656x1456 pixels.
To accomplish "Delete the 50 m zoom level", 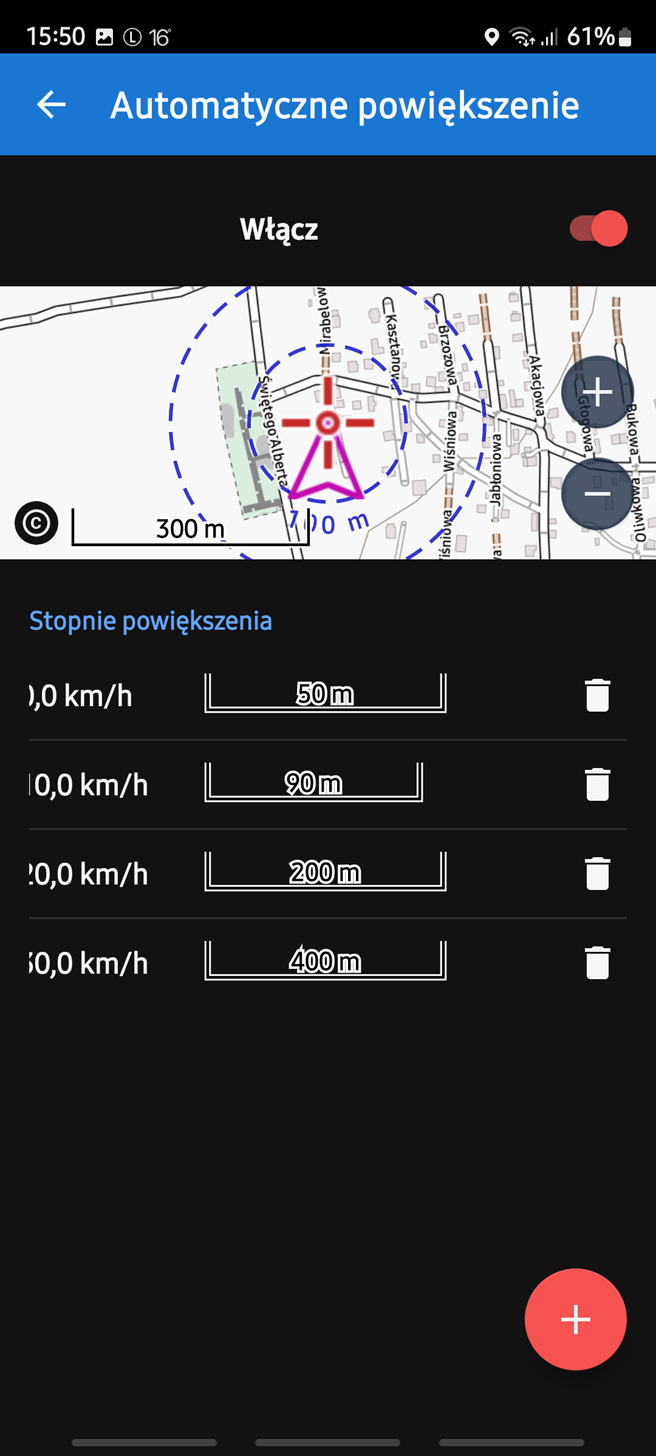I will tap(597, 695).
